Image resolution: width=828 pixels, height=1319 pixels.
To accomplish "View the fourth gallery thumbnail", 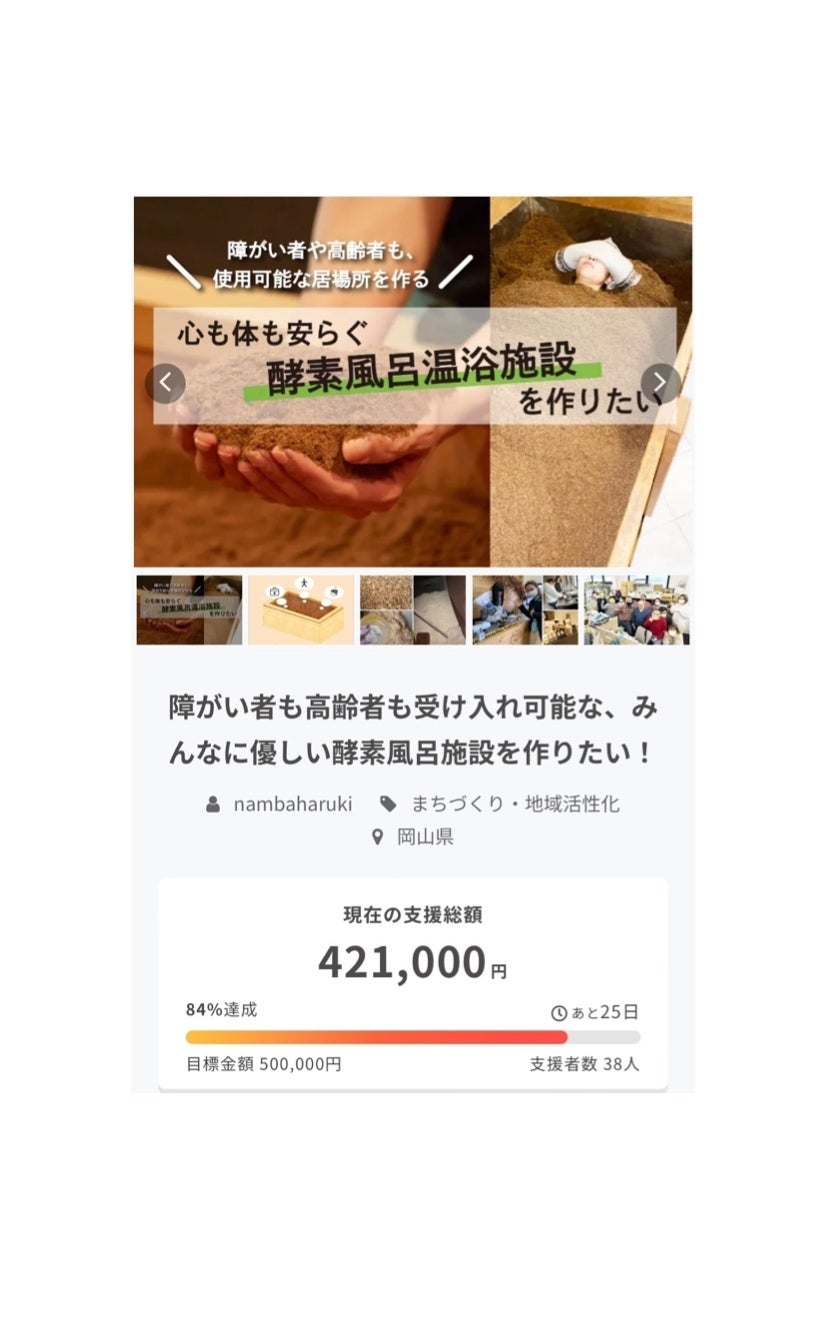I will (x=525, y=609).
